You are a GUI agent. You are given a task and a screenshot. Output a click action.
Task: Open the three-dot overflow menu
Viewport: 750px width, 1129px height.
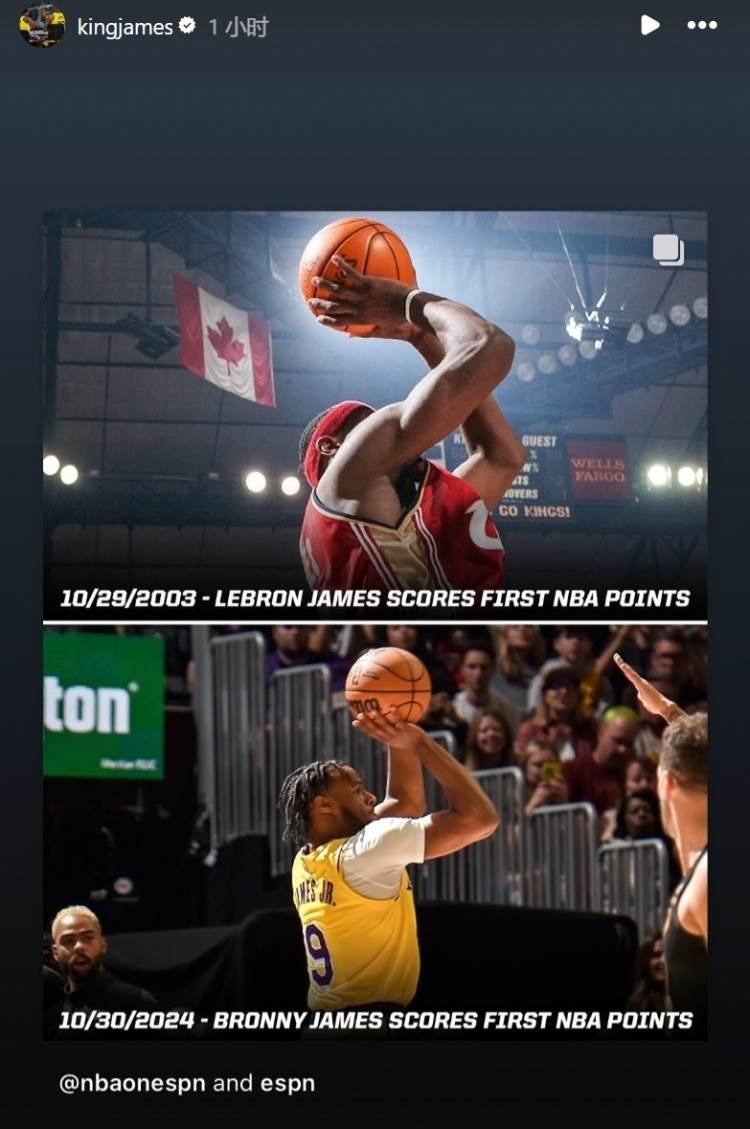coord(702,25)
